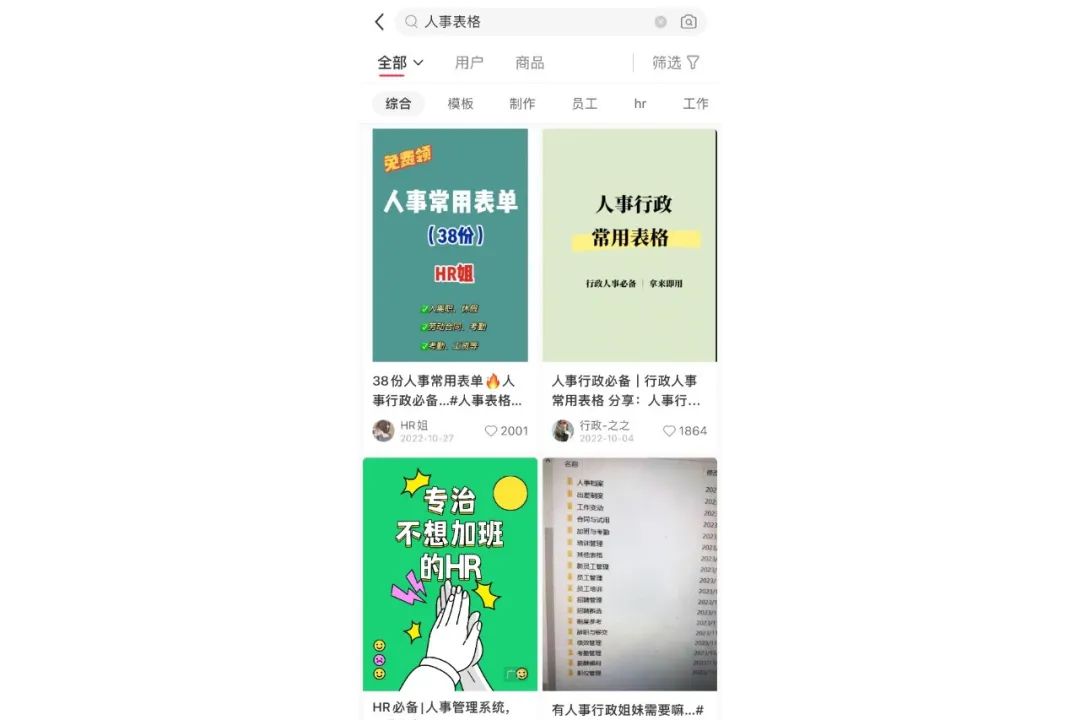Switch to the 商品 tab
The height and width of the screenshot is (720, 1080).
click(x=530, y=63)
